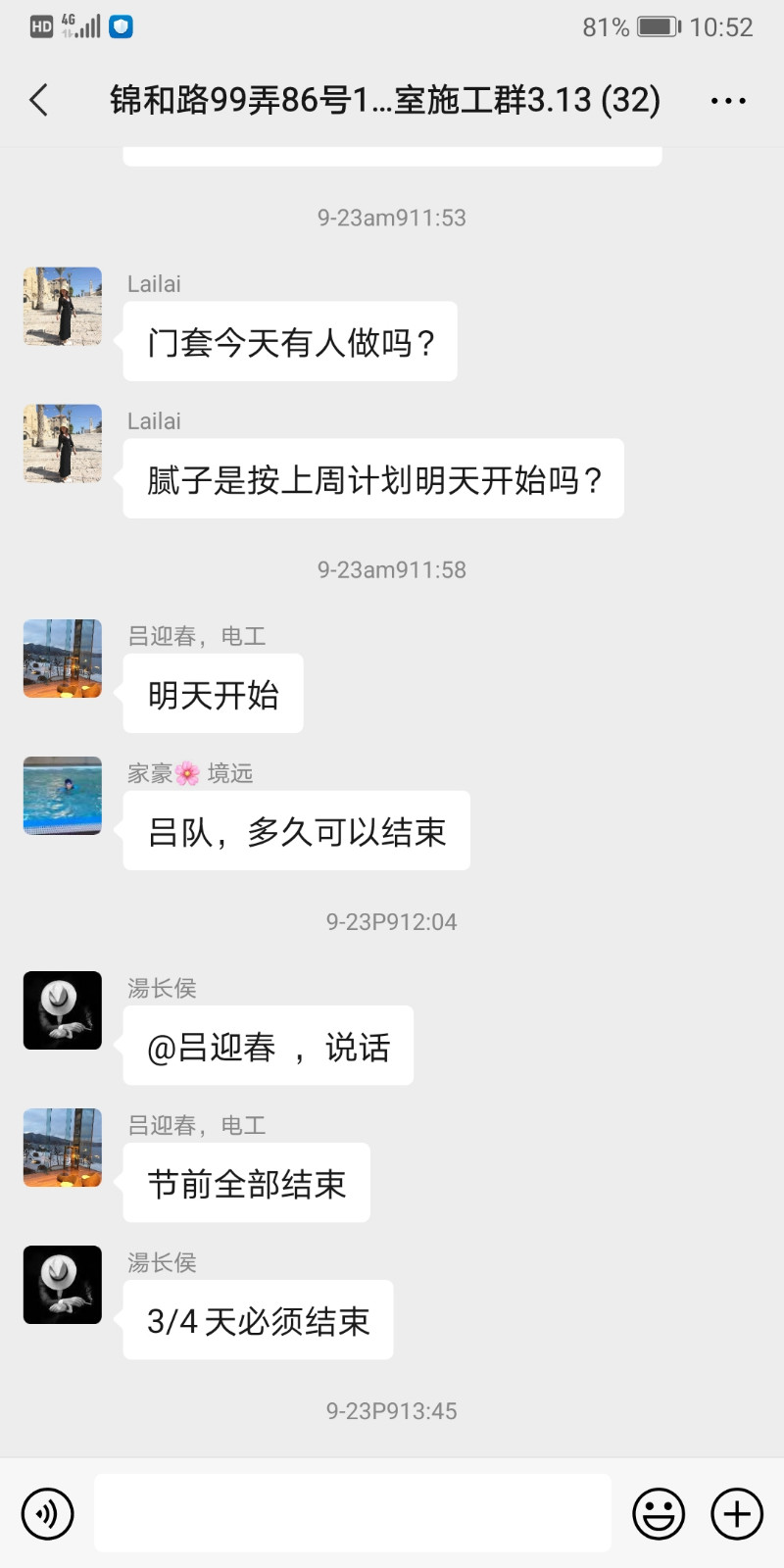Viewport: 784px width, 1568px height.
Task: Open 湯长侯's avatar beside 3/4天必须结束
Action: click(x=63, y=1285)
